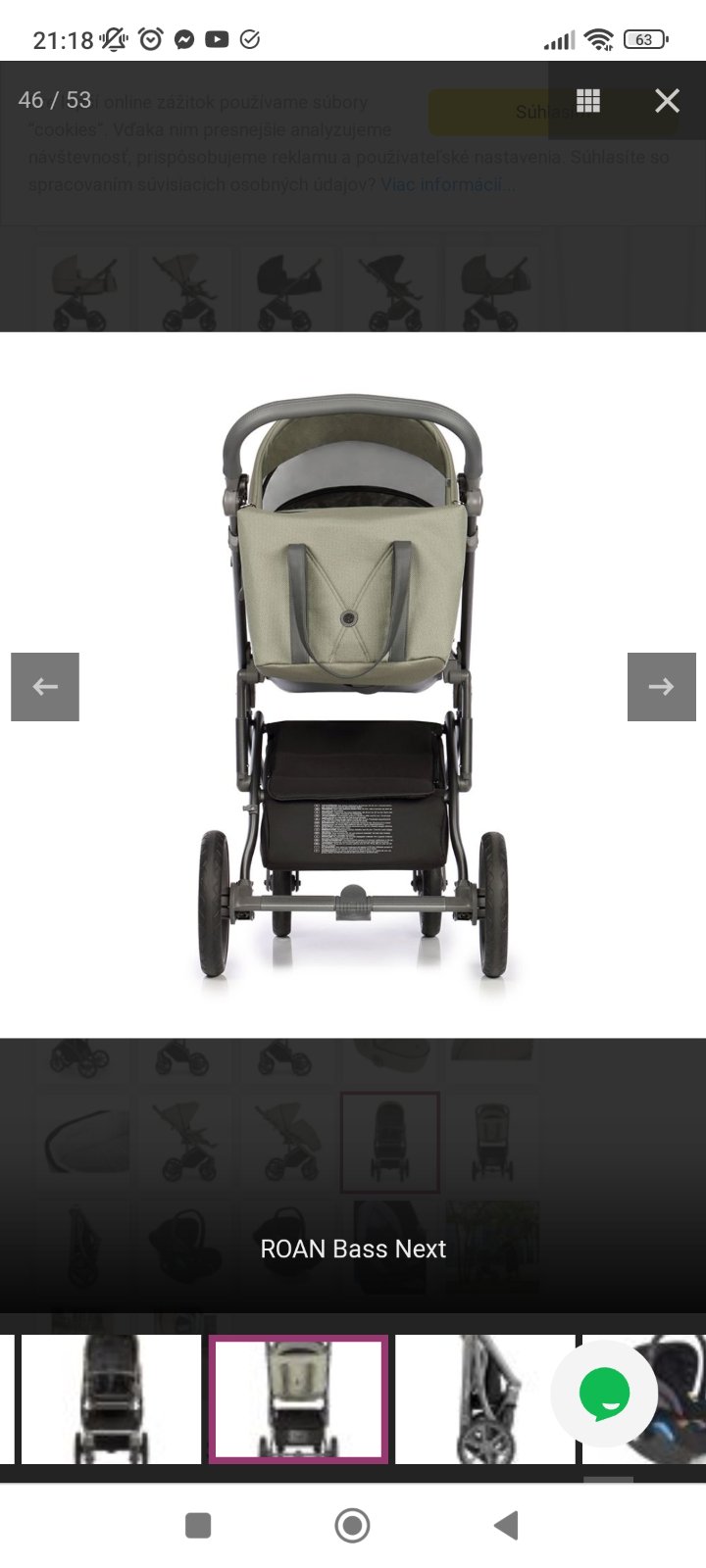Go to the phone home screen
This screenshot has height=1568, width=706.
(352, 1525)
